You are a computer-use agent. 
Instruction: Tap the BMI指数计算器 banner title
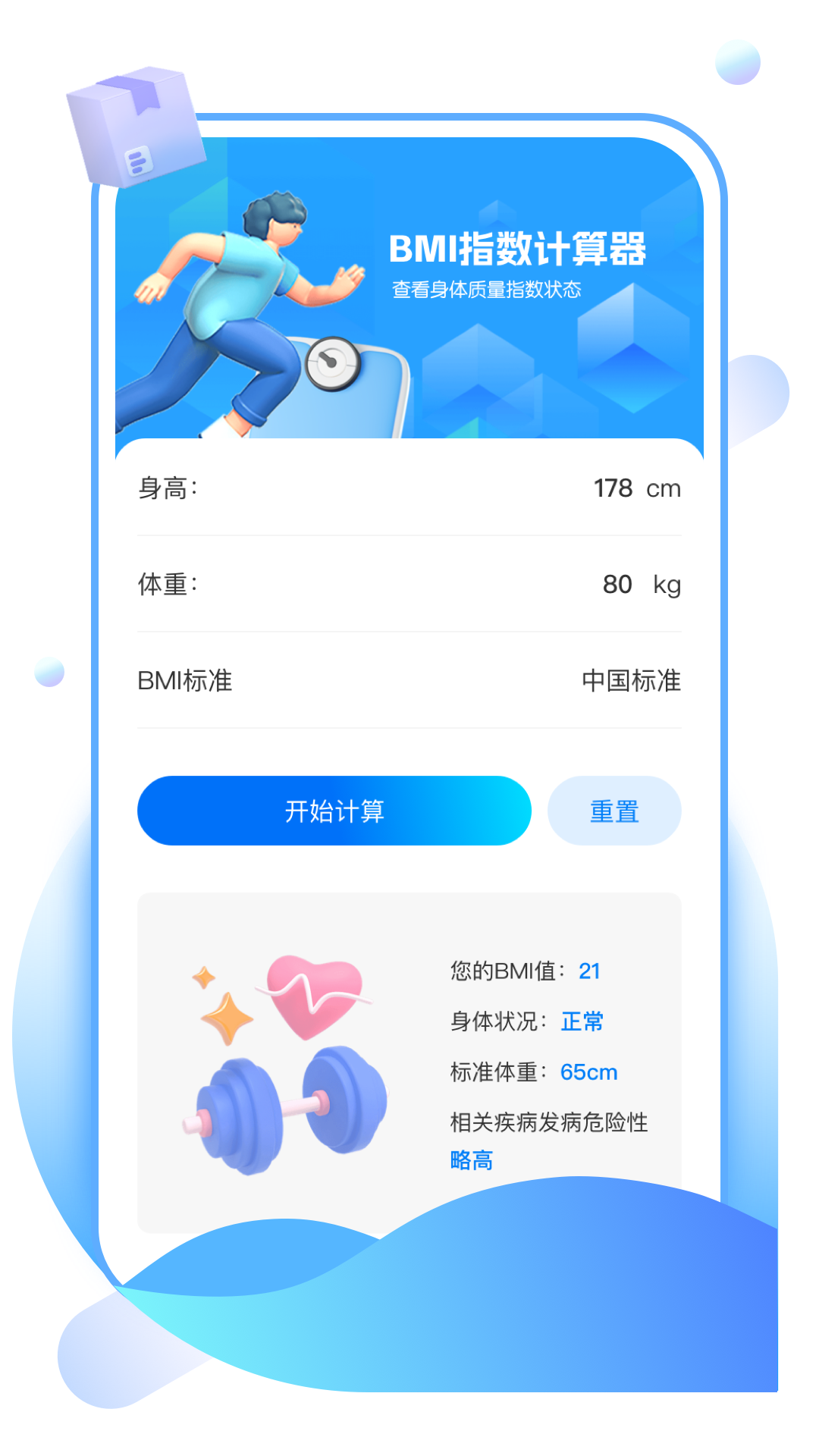521,248
